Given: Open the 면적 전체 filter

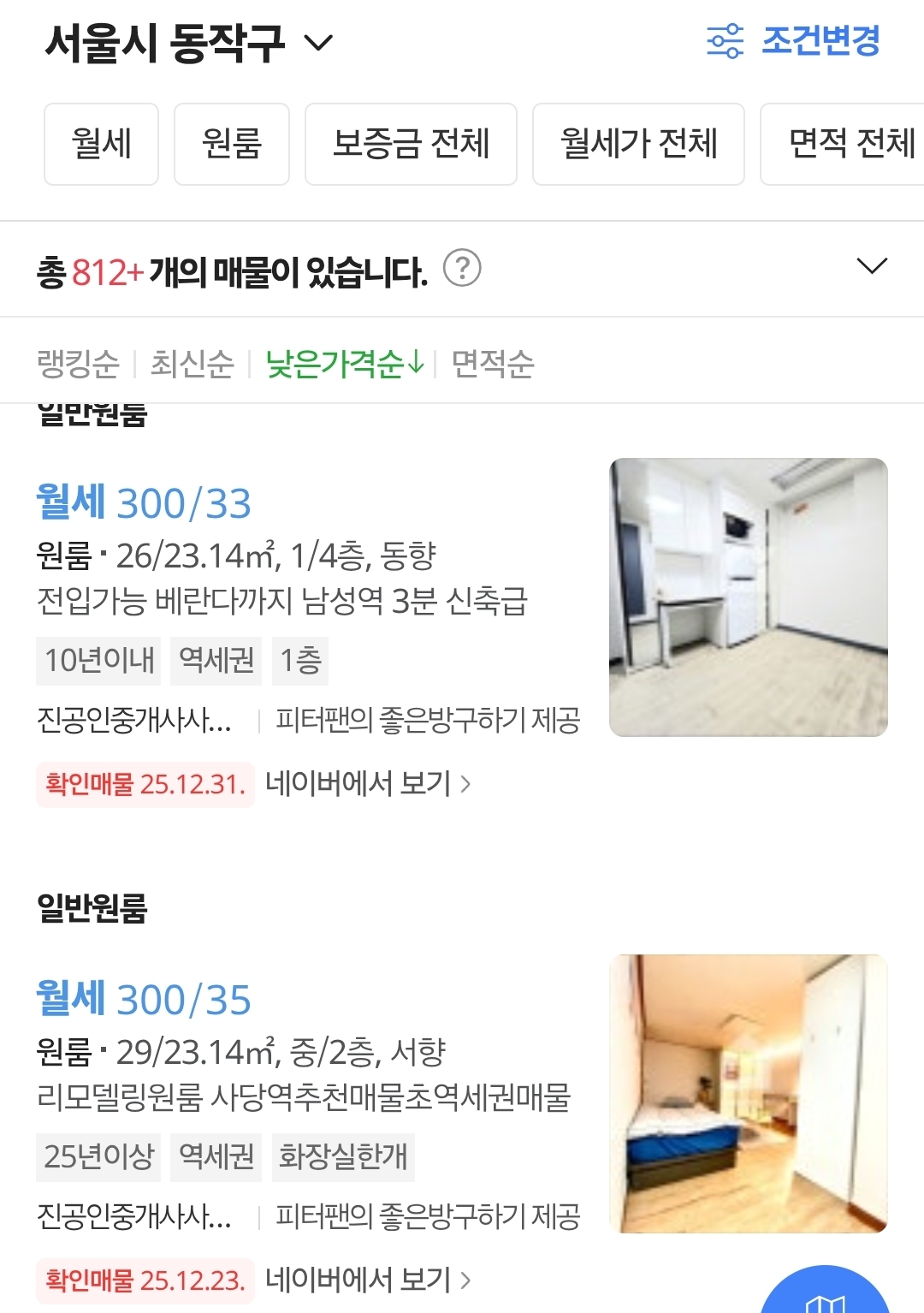Looking at the screenshot, I should (x=847, y=144).
